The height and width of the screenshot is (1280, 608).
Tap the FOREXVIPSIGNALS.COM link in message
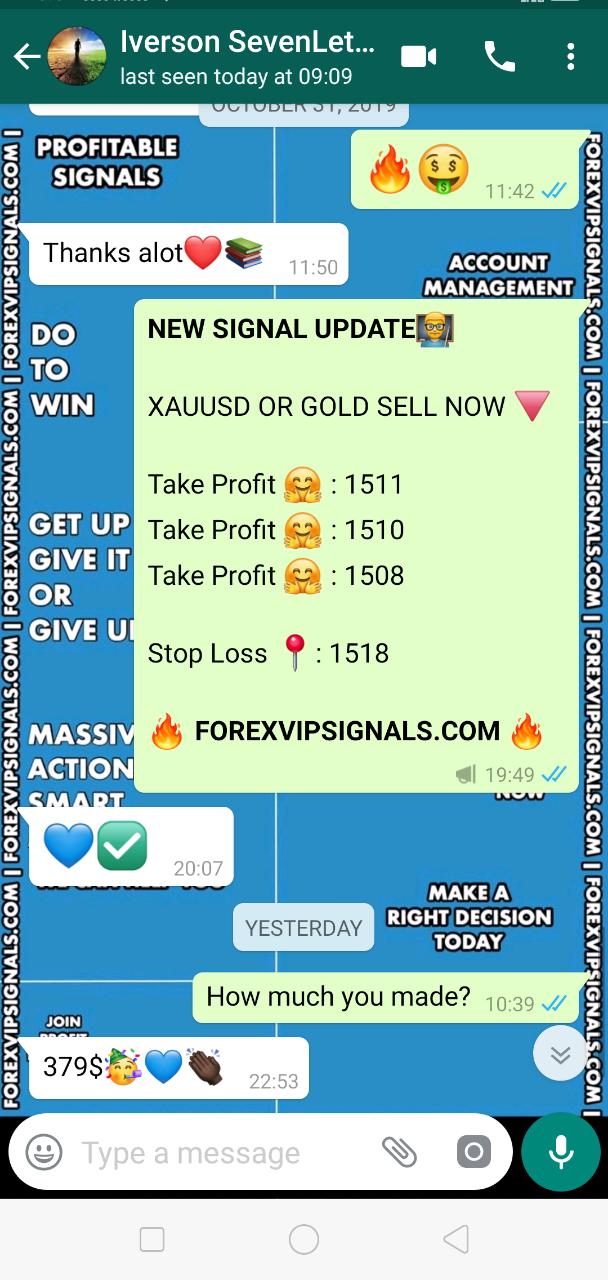tap(347, 731)
